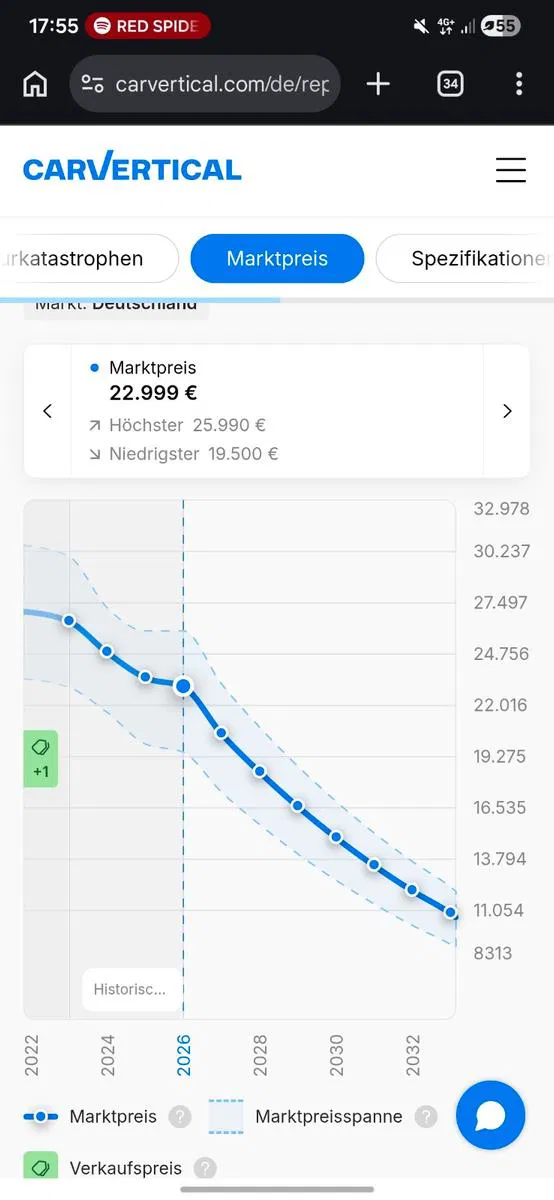Show previous year's market price

click(47, 411)
